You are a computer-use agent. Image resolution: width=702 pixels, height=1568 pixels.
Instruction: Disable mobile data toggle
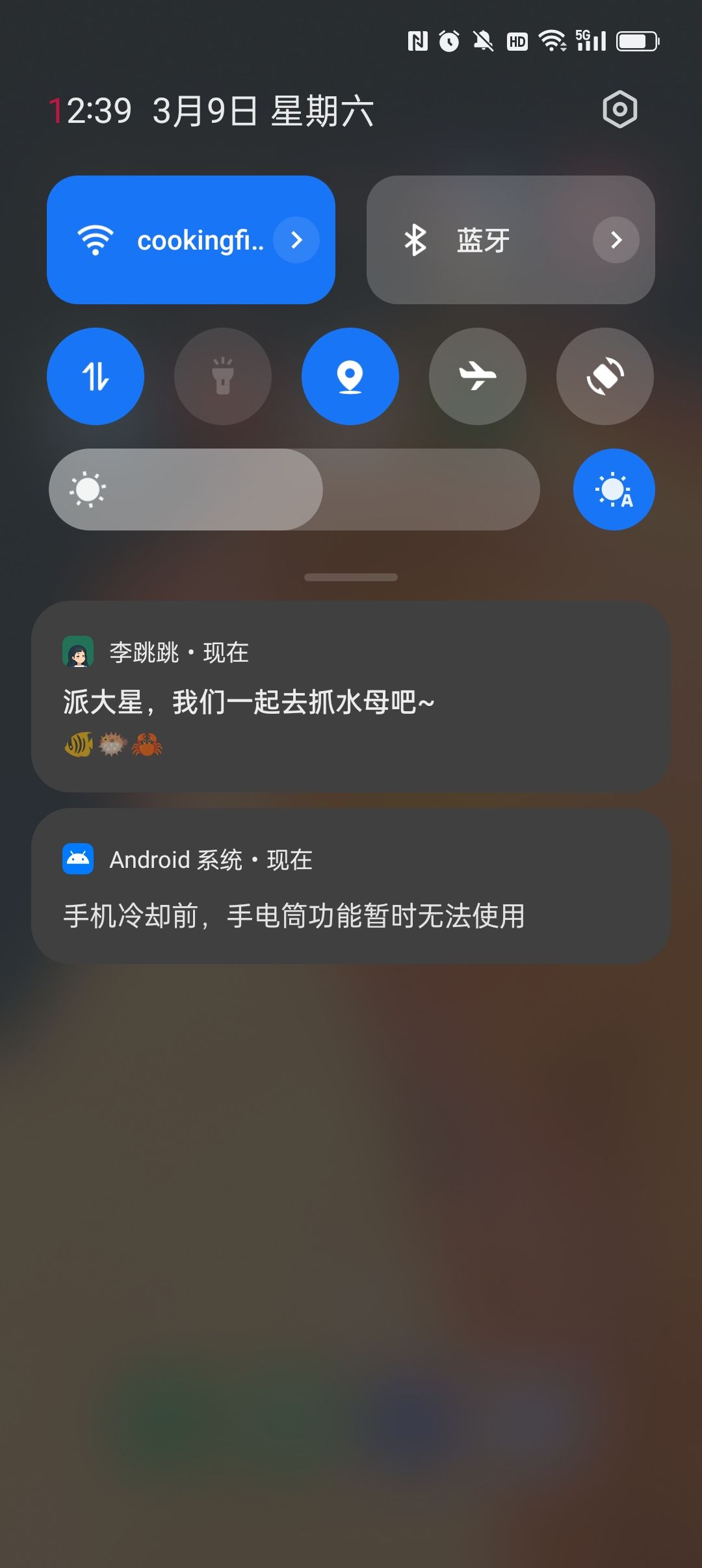click(x=96, y=376)
